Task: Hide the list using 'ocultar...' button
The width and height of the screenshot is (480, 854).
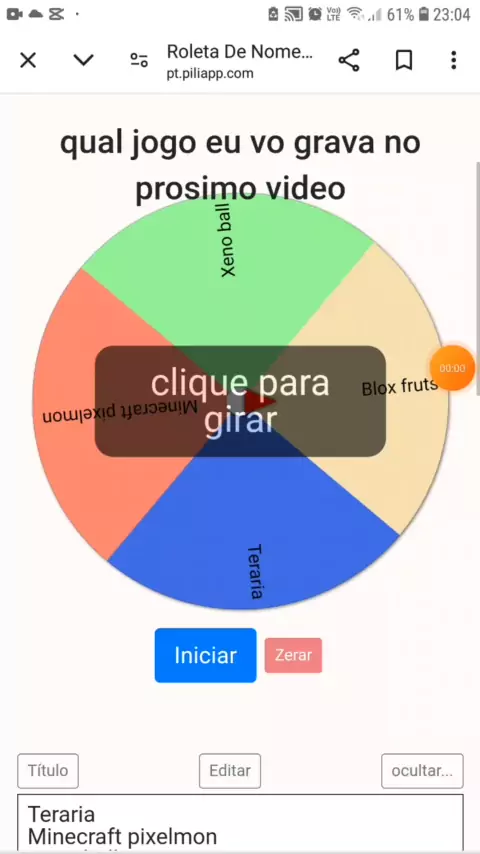Action: tap(422, 771)
